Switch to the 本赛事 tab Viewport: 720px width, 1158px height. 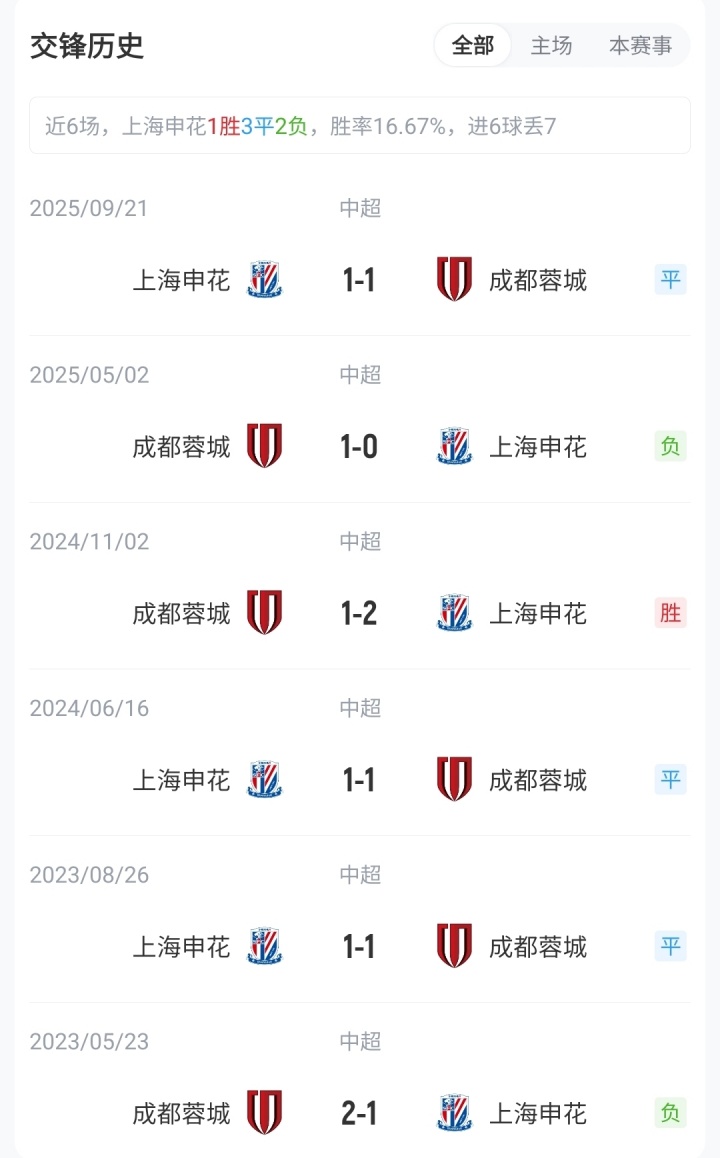pyautogui.click(x=640, y=46)
